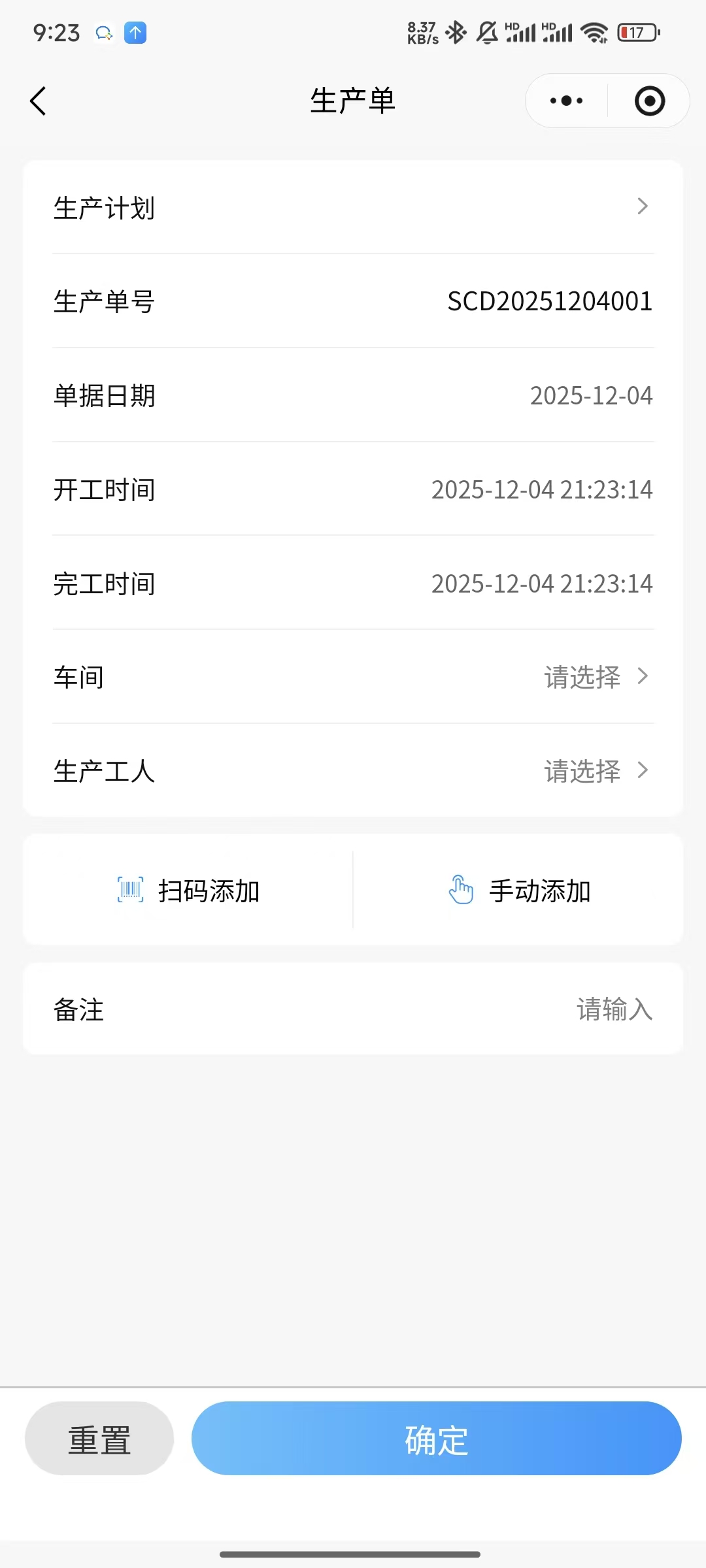Open the mini program three-dot menu
The image size is (706, 1568).
pyautogui.click(x=566, y=101)
